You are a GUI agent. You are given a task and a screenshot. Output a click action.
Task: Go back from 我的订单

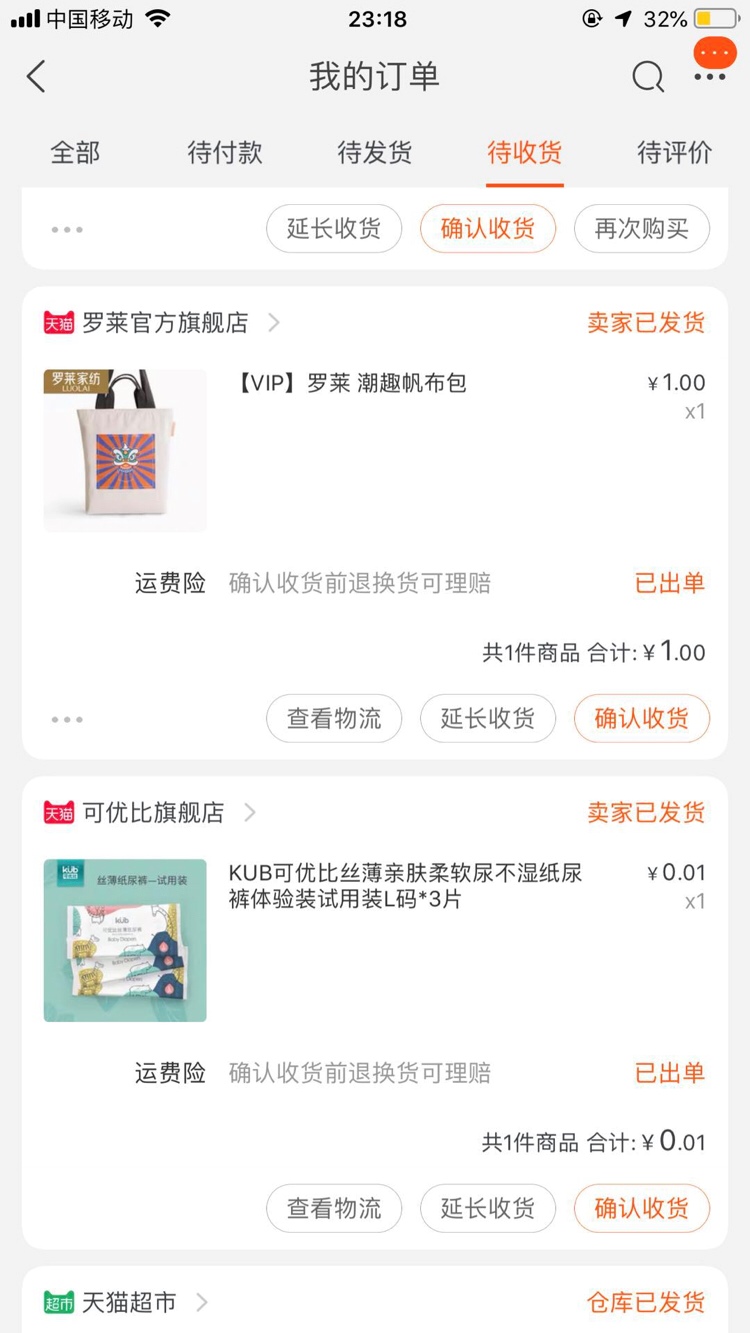[x=37, y=77]
